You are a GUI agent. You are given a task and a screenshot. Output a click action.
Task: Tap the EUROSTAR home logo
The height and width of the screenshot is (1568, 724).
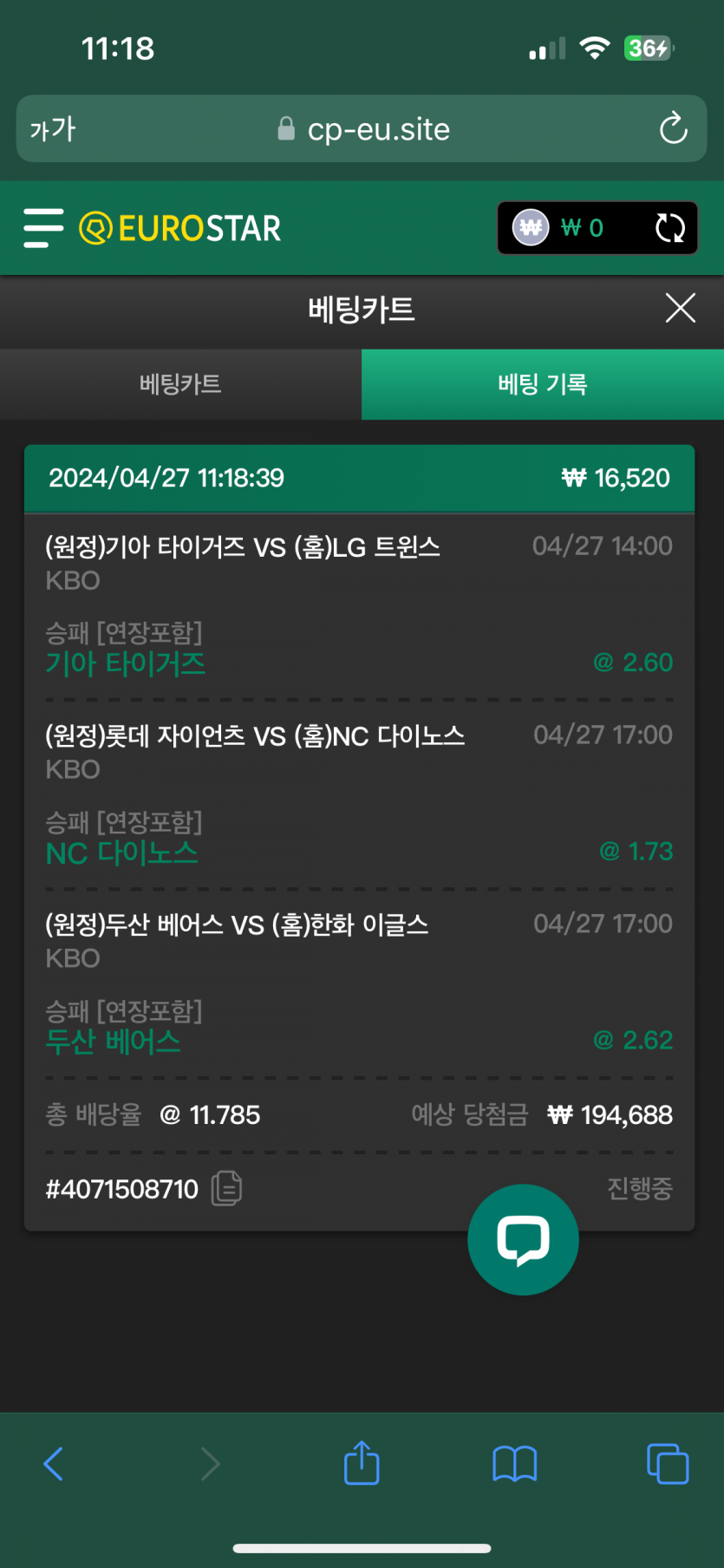click(x=180, y=228)
